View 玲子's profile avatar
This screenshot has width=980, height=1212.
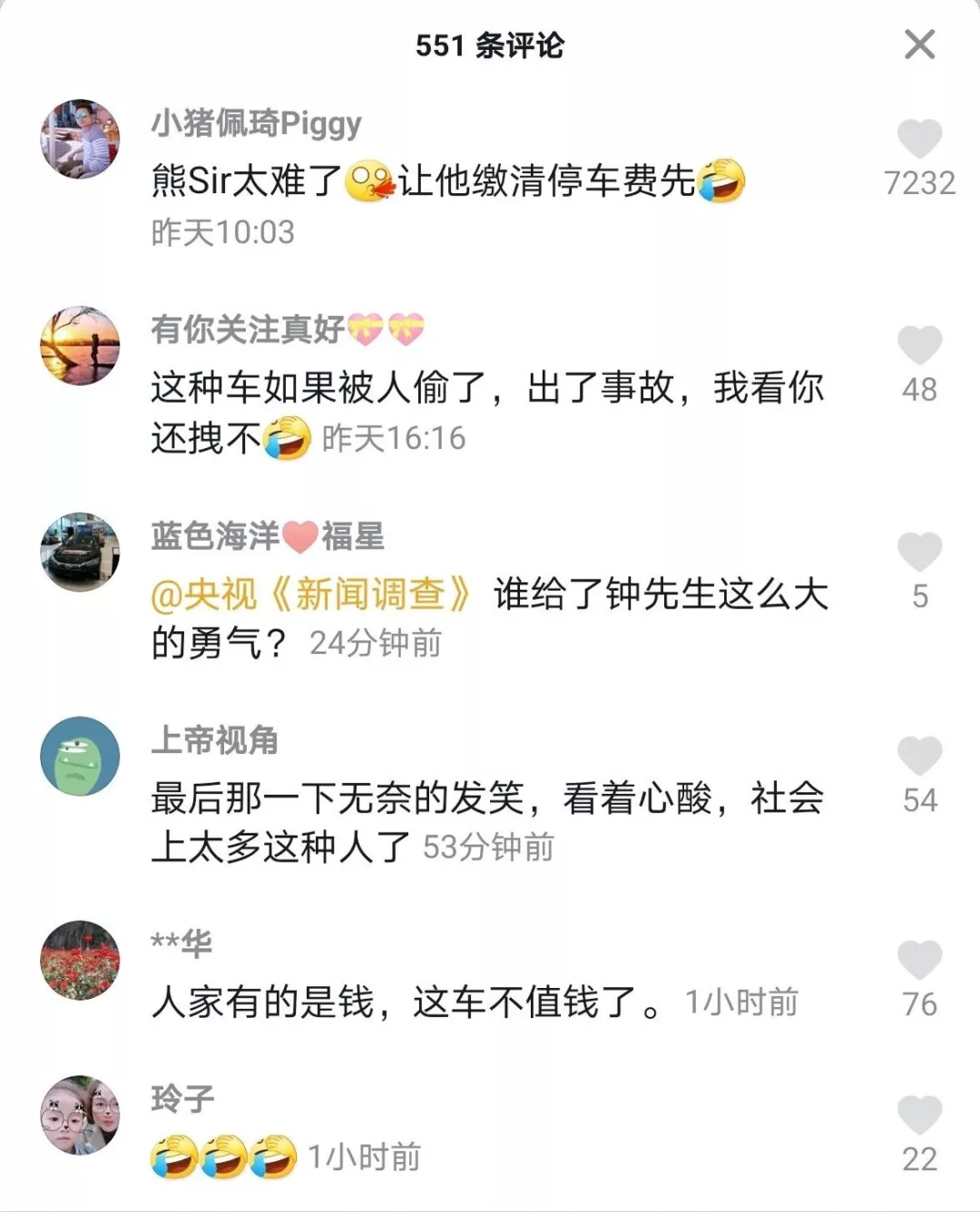click(80, 1116)
